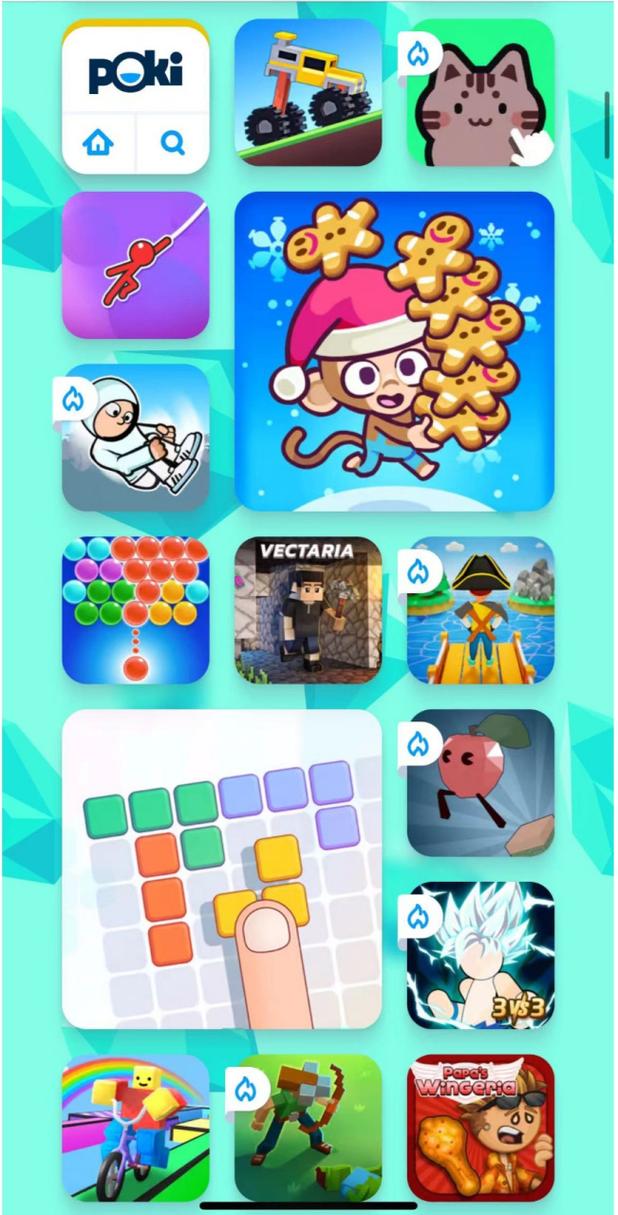The width and height of the screenshot is (618, 1215).
Task: Open the monkey with gingerbread cookies game
Action: tap(394, 351)
